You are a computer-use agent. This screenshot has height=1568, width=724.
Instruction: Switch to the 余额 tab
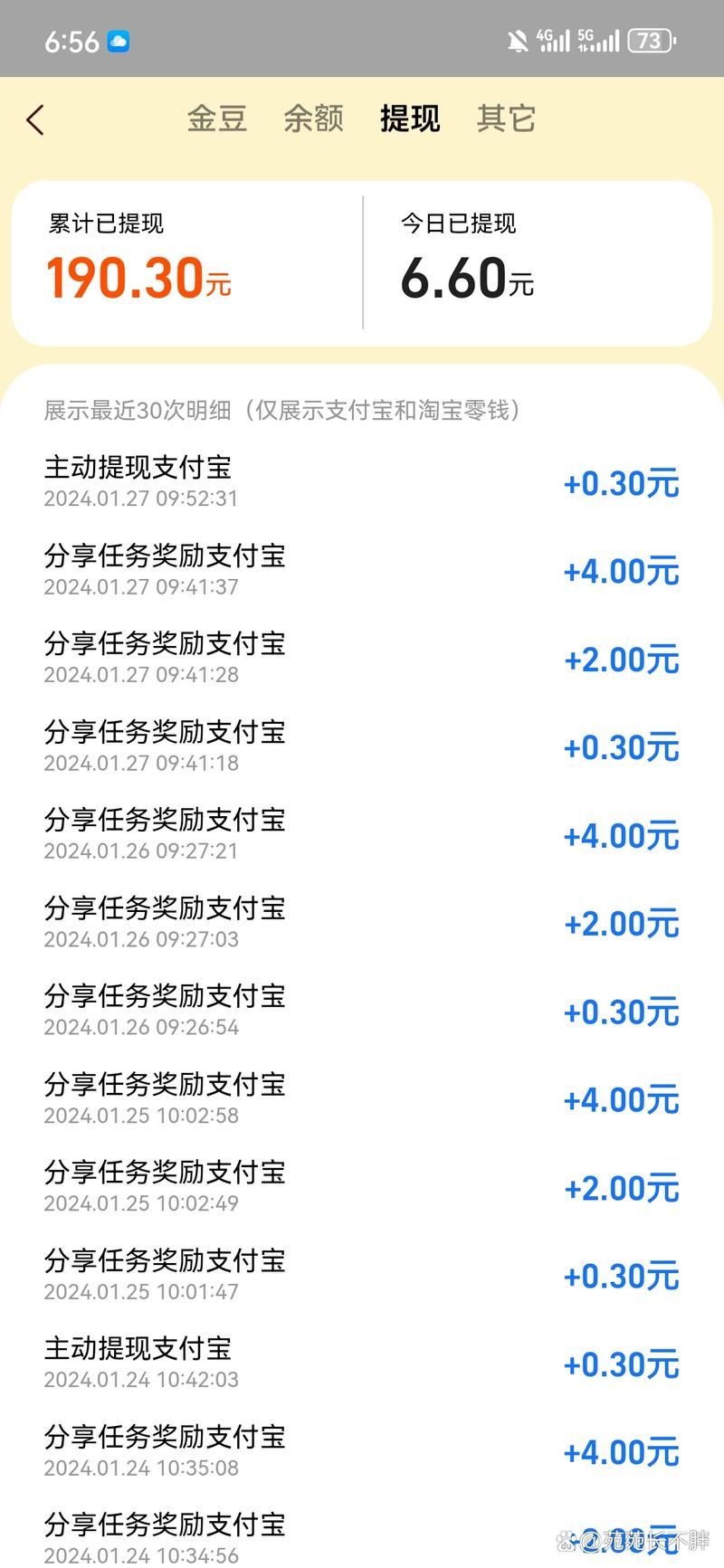[312, 119]
